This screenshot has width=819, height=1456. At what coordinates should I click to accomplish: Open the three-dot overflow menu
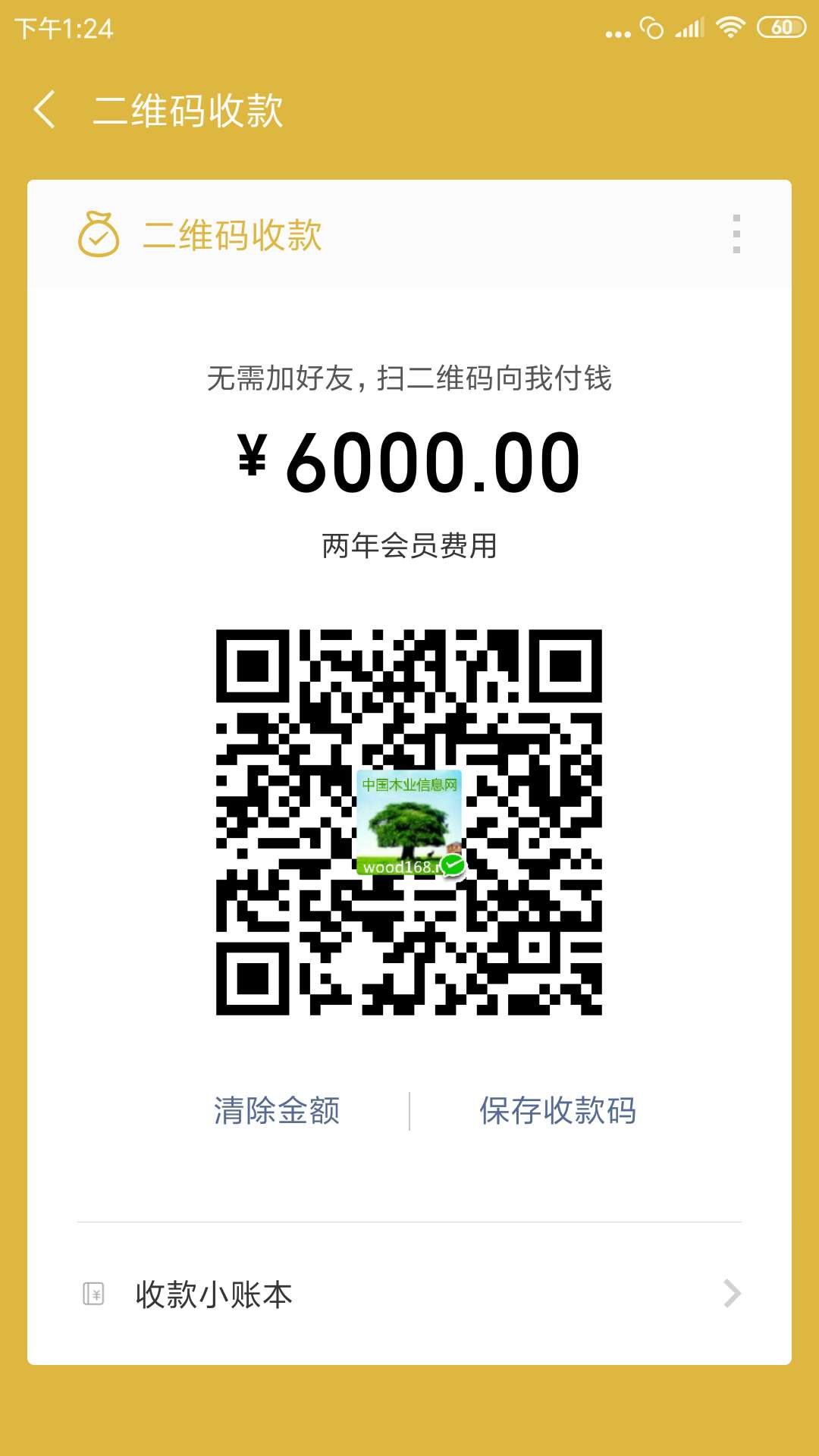tap(736, 234)
